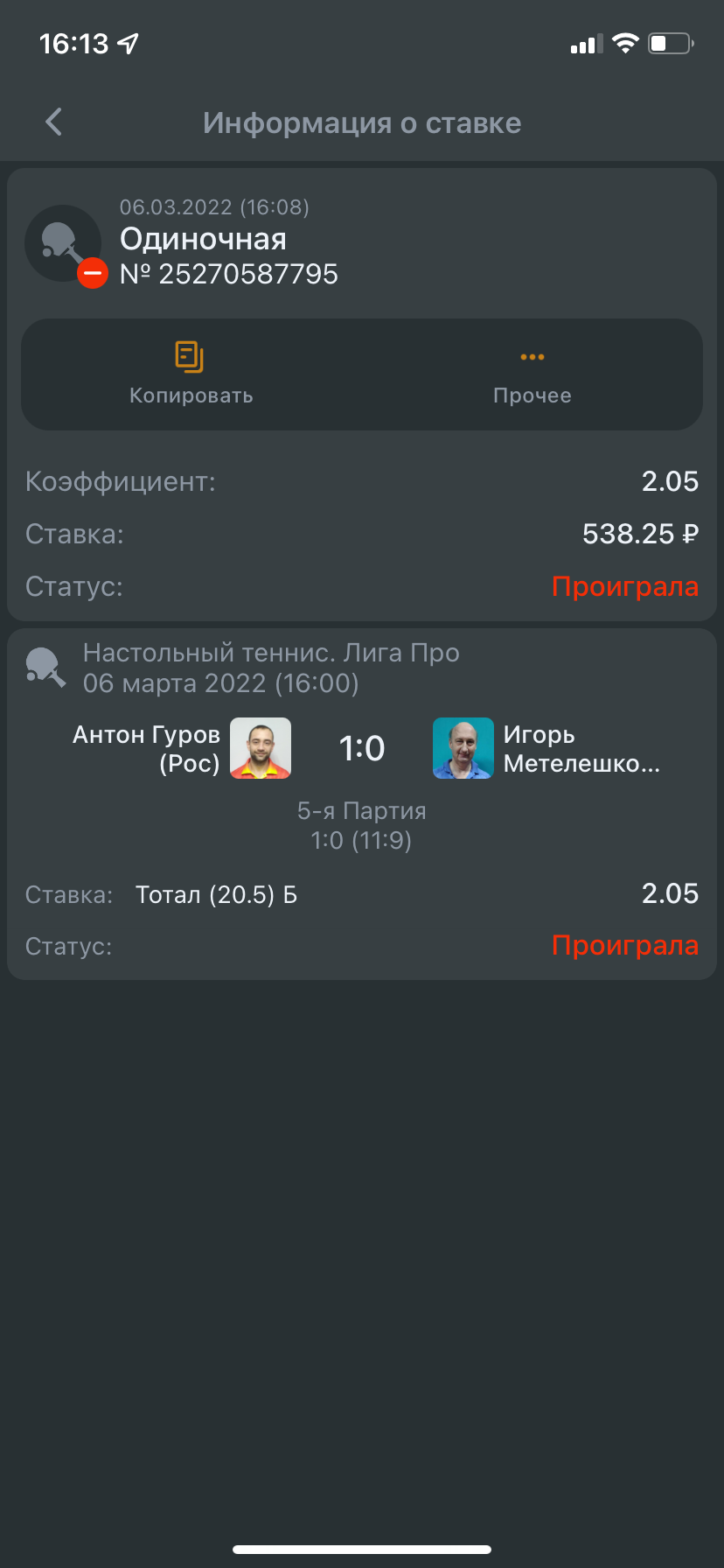Open the Прочее options menu

(532, 374)
